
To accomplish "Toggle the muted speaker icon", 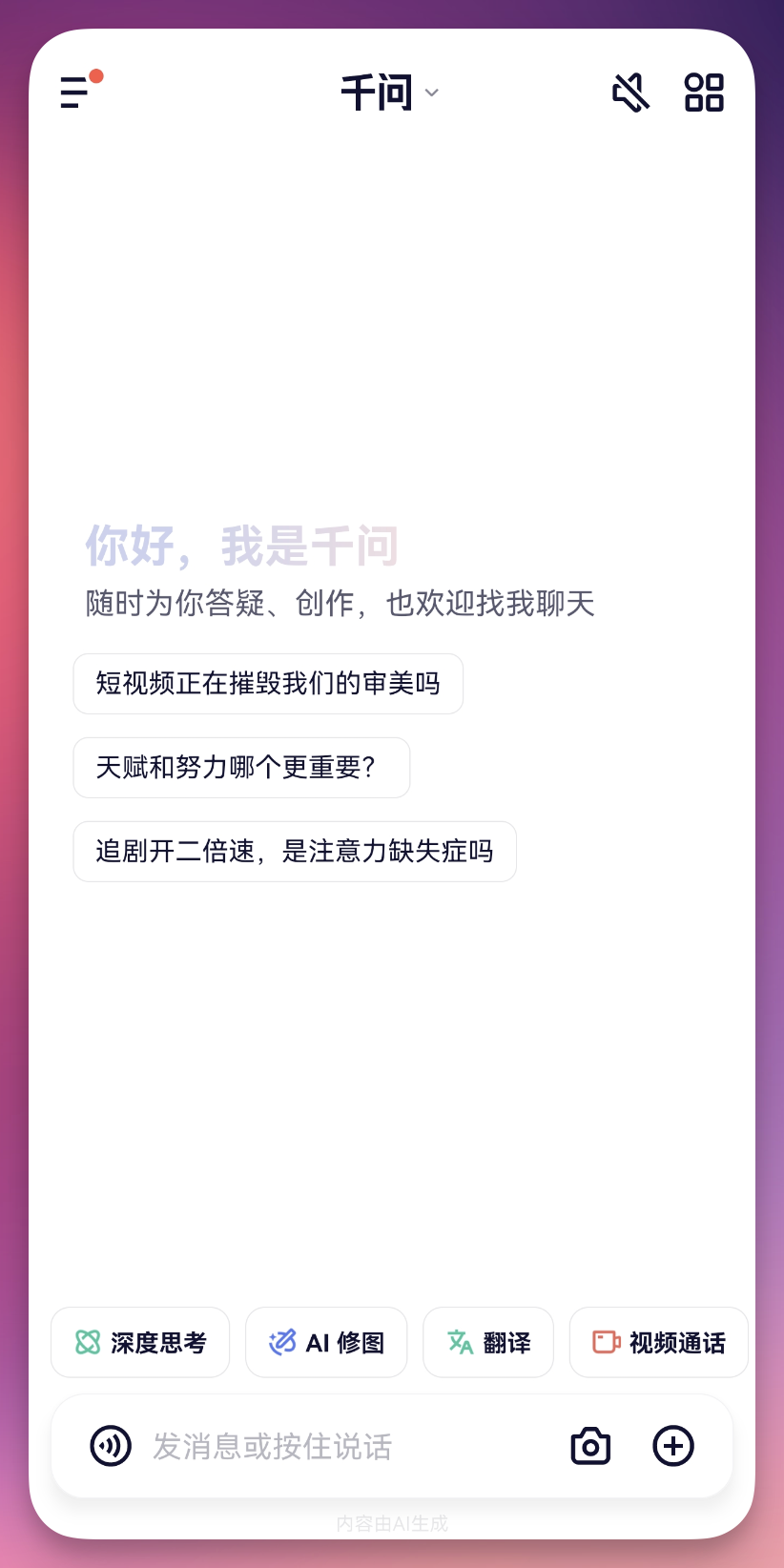I will (x=630, y=93).
